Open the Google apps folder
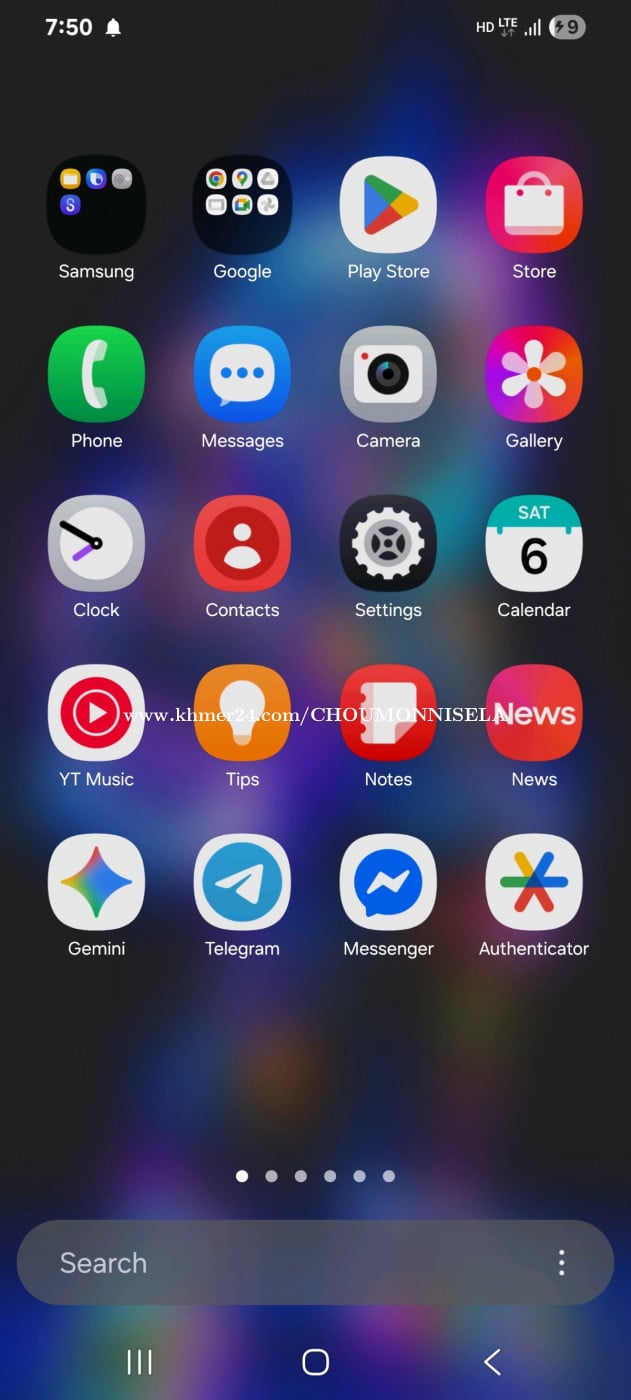The width and height of the screenshot is (631, 1400). (242, 205)
